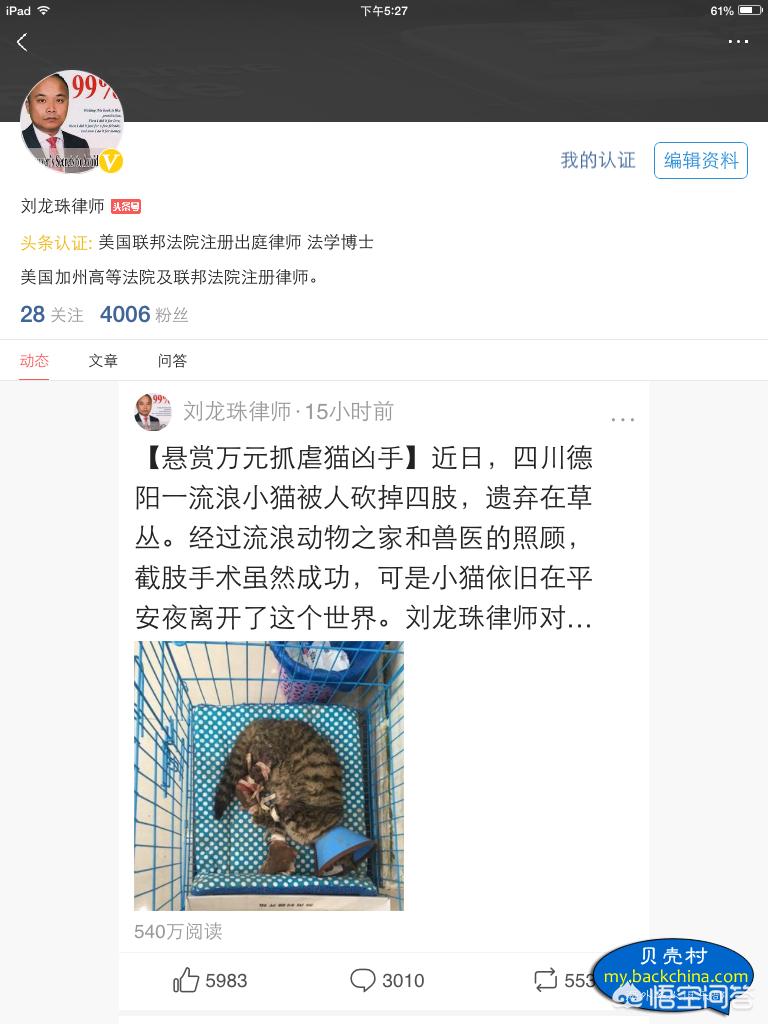This screenshot has width=768, height=1024.
Task: Open 我的认证 verification page
Action: (597, 160)
